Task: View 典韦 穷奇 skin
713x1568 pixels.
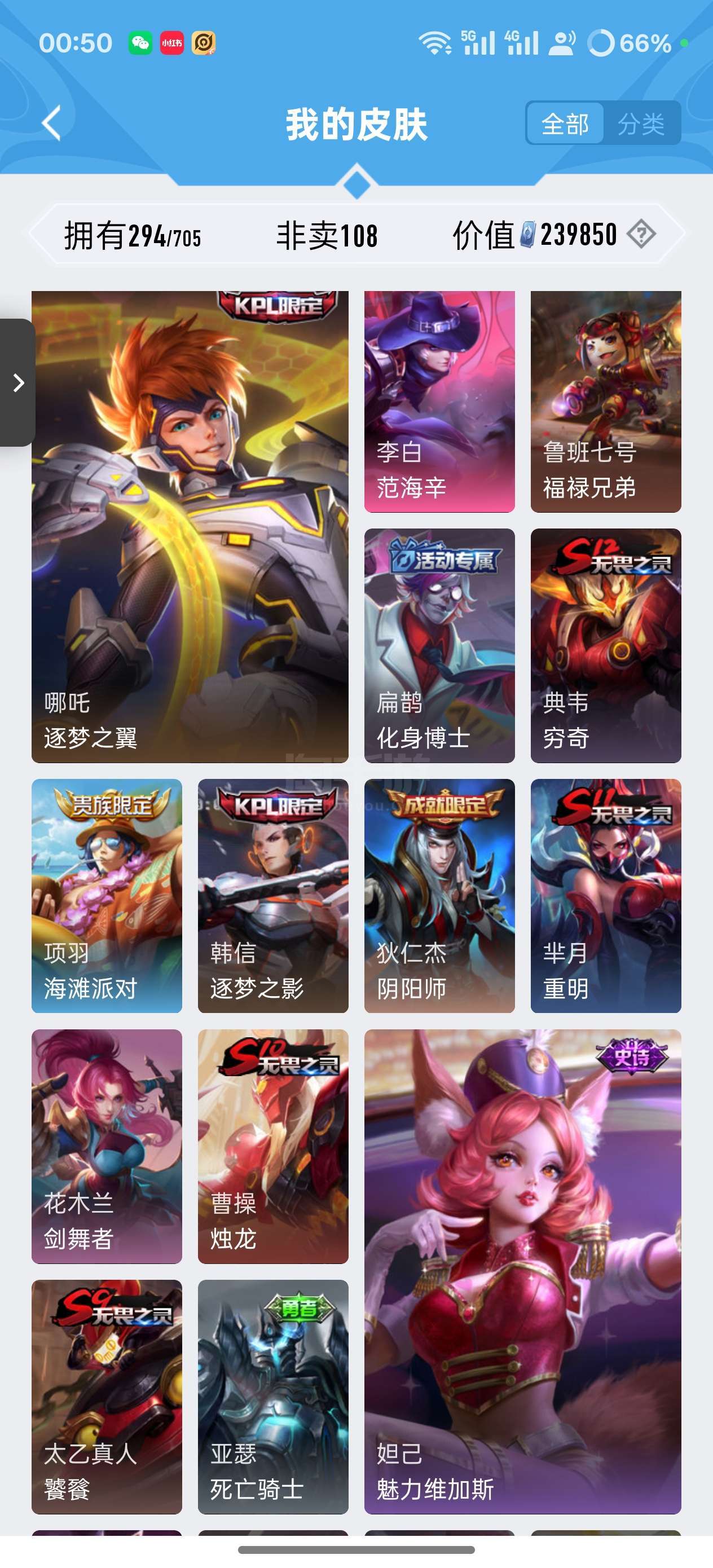Action: pos(606,645)
